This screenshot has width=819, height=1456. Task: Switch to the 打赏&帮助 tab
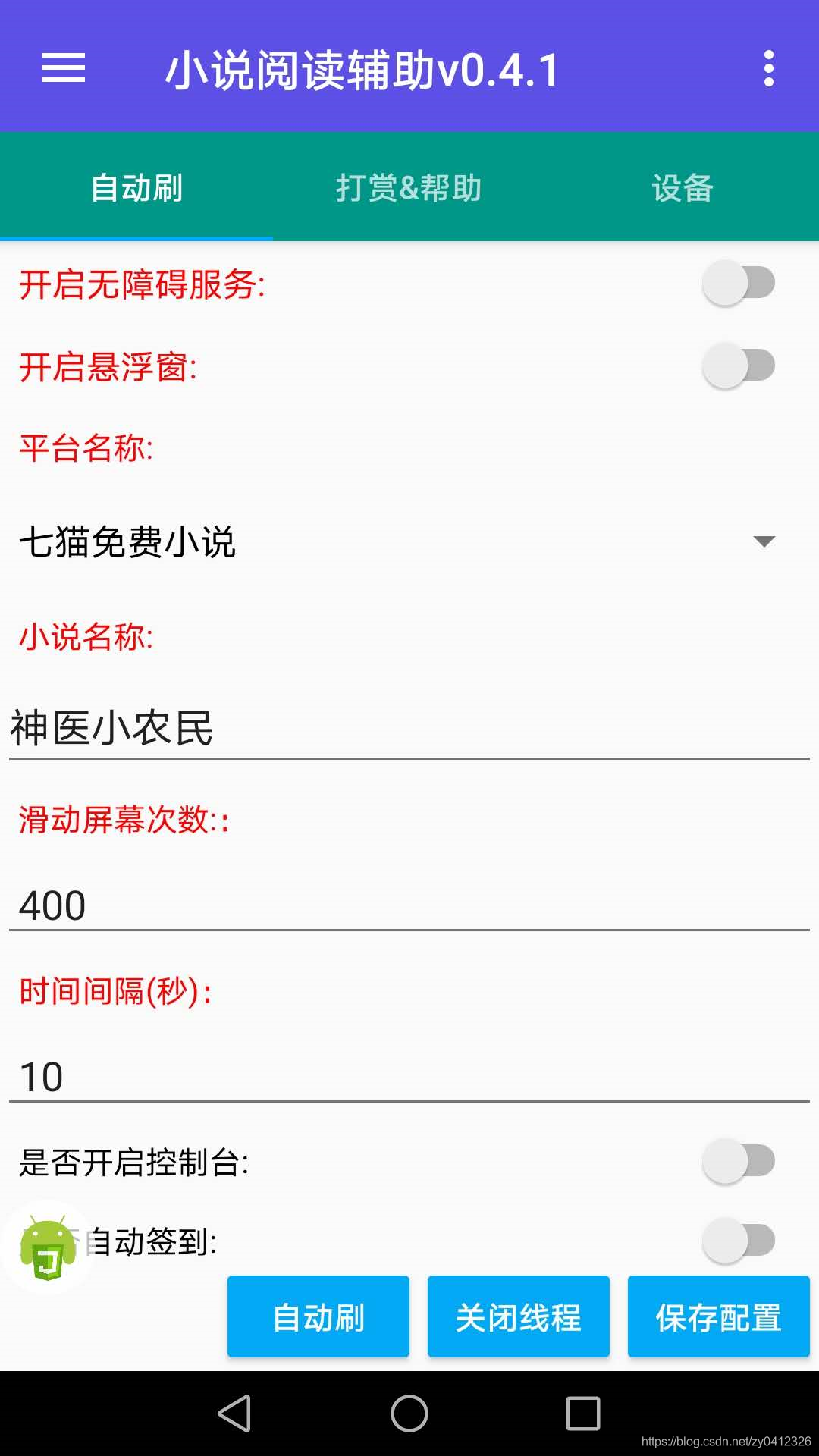tap(409, 187)
